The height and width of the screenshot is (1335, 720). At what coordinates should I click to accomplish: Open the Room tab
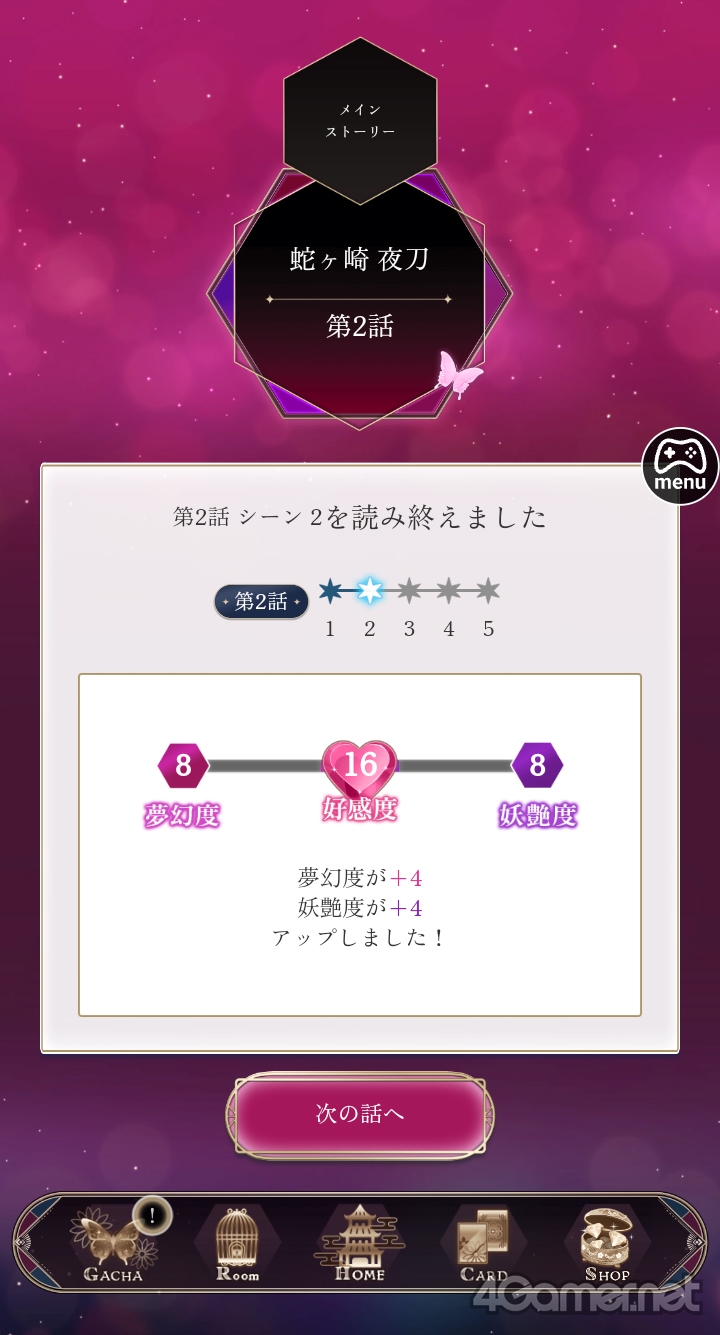pyautogui.click(x=238, y=1246)
